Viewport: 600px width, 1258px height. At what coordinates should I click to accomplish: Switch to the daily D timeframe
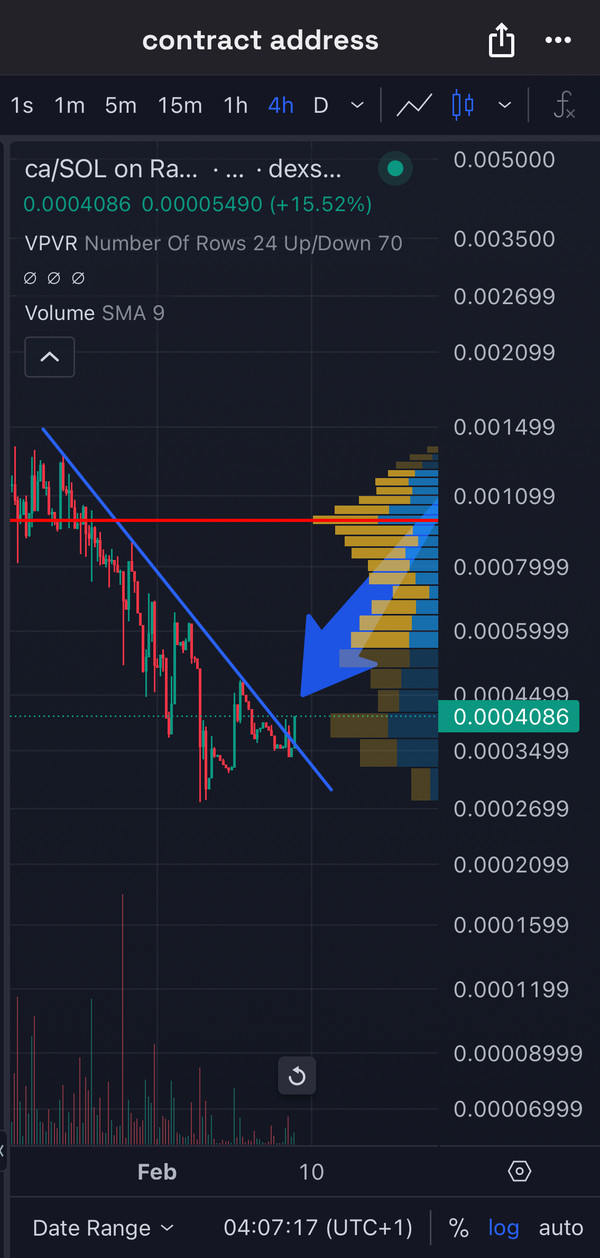(x=321, y=105)
